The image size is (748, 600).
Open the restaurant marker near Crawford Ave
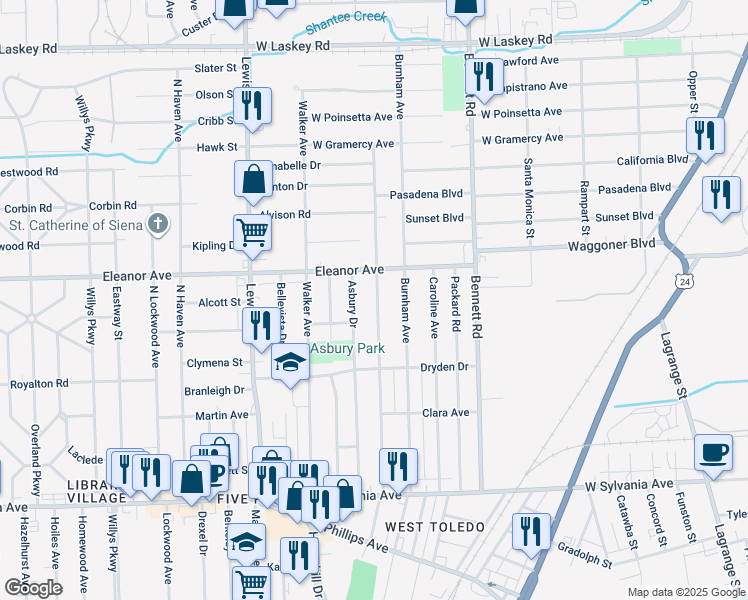click(x=485, y=76)
